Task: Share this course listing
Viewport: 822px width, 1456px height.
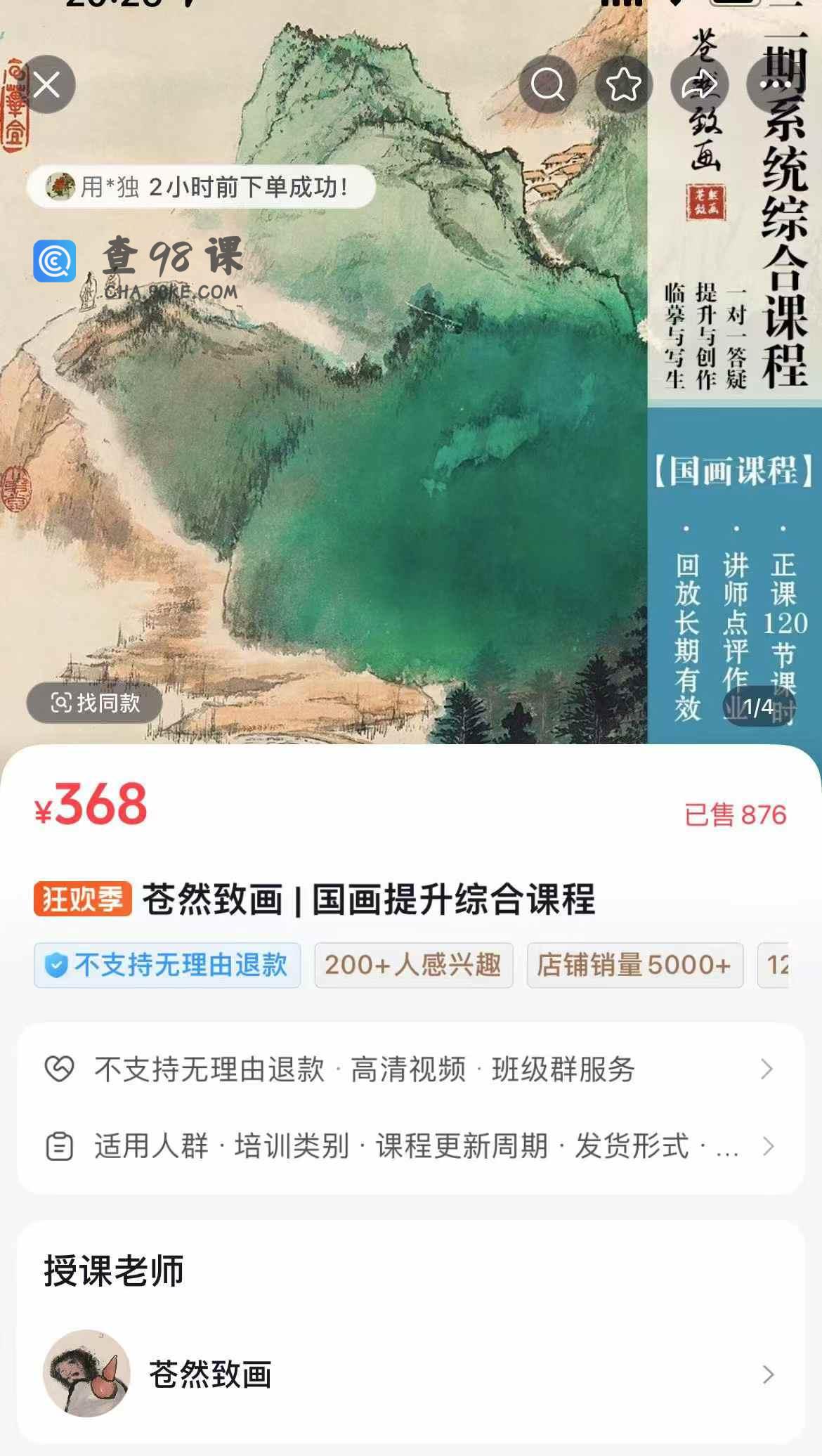Action: [699, 85]
